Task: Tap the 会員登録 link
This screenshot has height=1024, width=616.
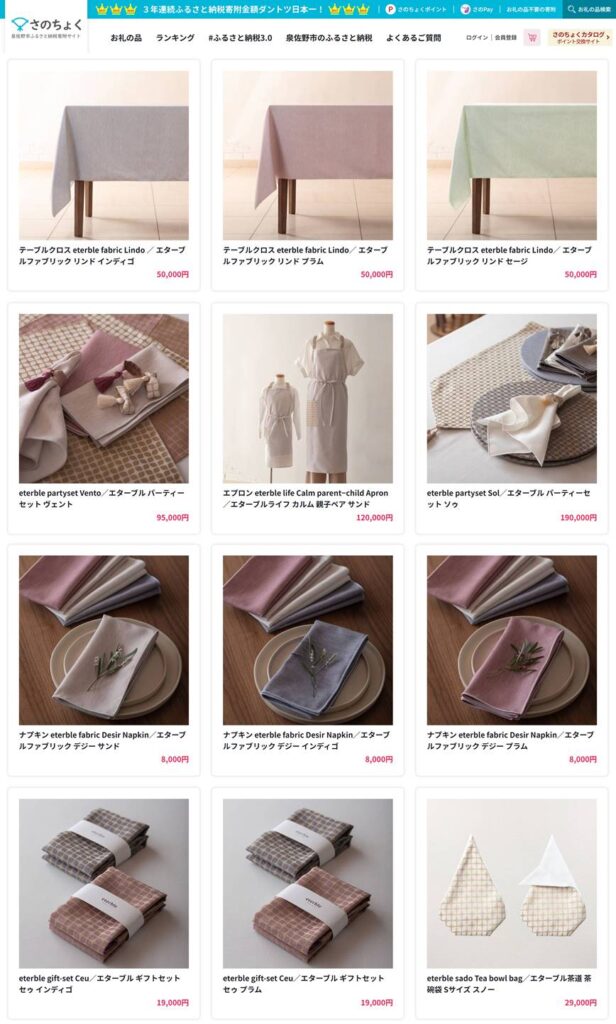Action: tap(506, 38)
